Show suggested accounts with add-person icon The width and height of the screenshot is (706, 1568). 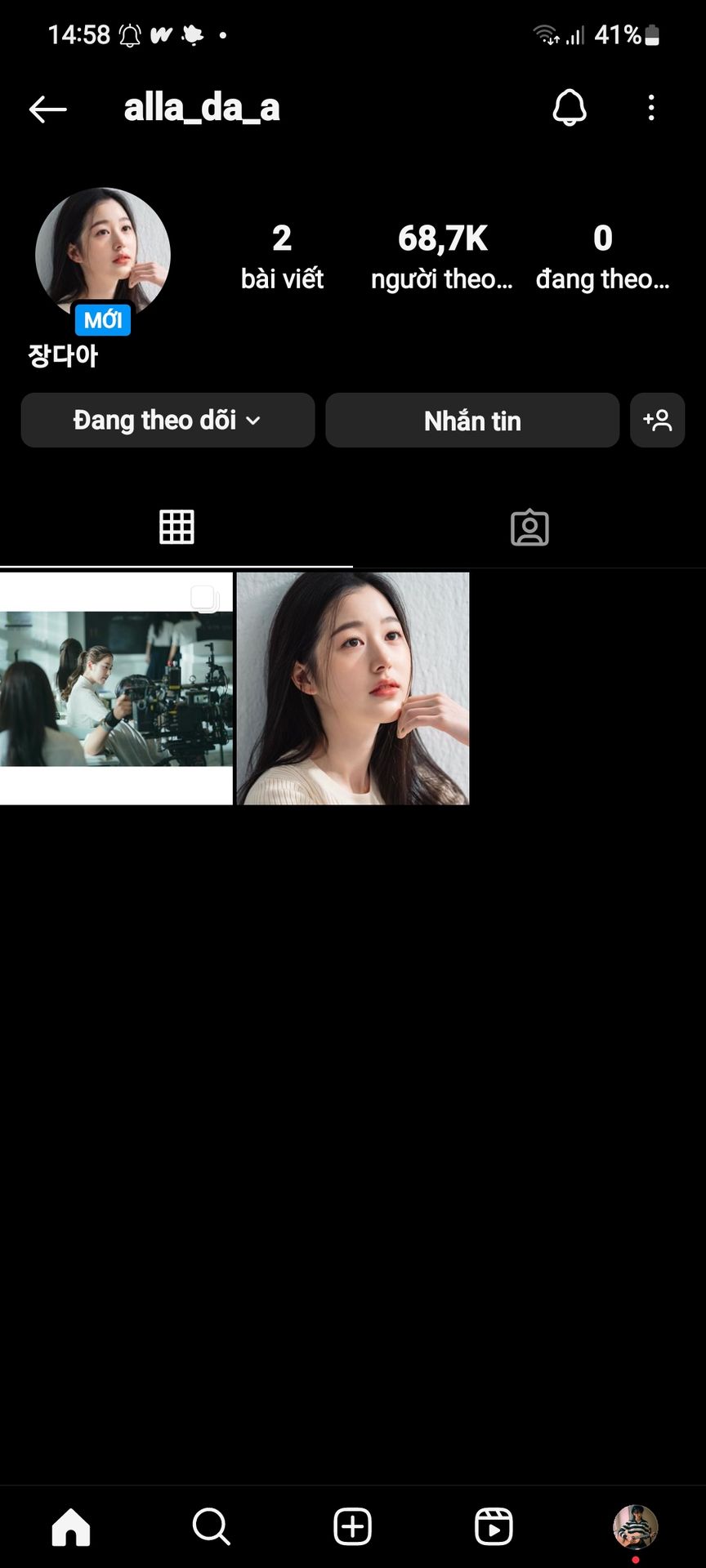657,421
